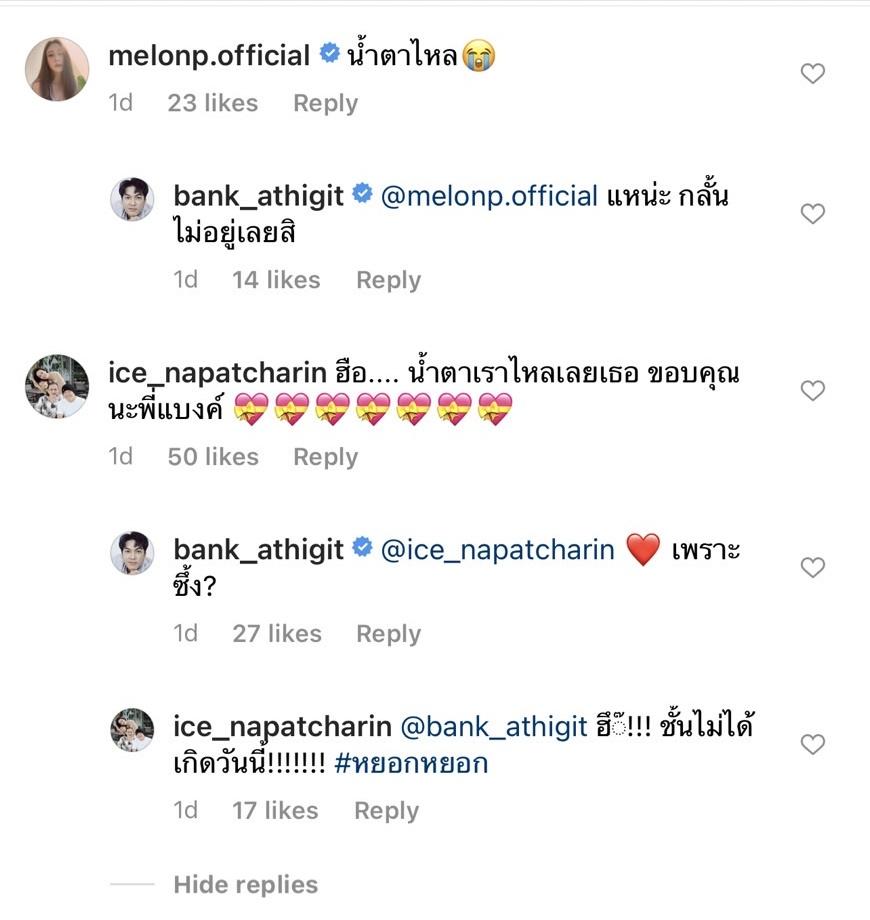The width and height of the screenshot is (870, 920).
Task: Open melonp.official's profile picture
Action: [x=57, y=69]
